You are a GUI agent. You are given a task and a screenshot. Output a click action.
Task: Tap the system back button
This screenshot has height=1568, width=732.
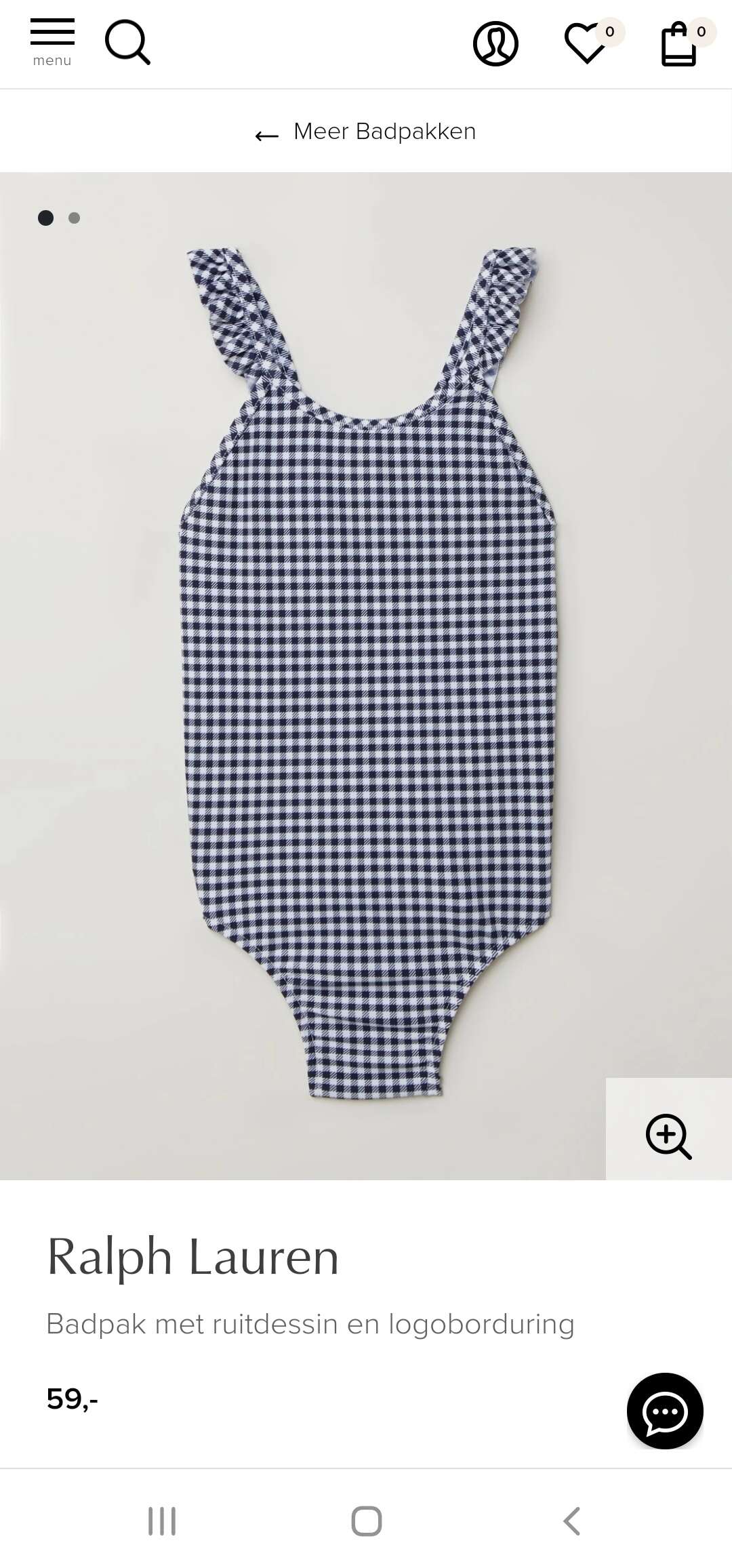pos(572,1521)
